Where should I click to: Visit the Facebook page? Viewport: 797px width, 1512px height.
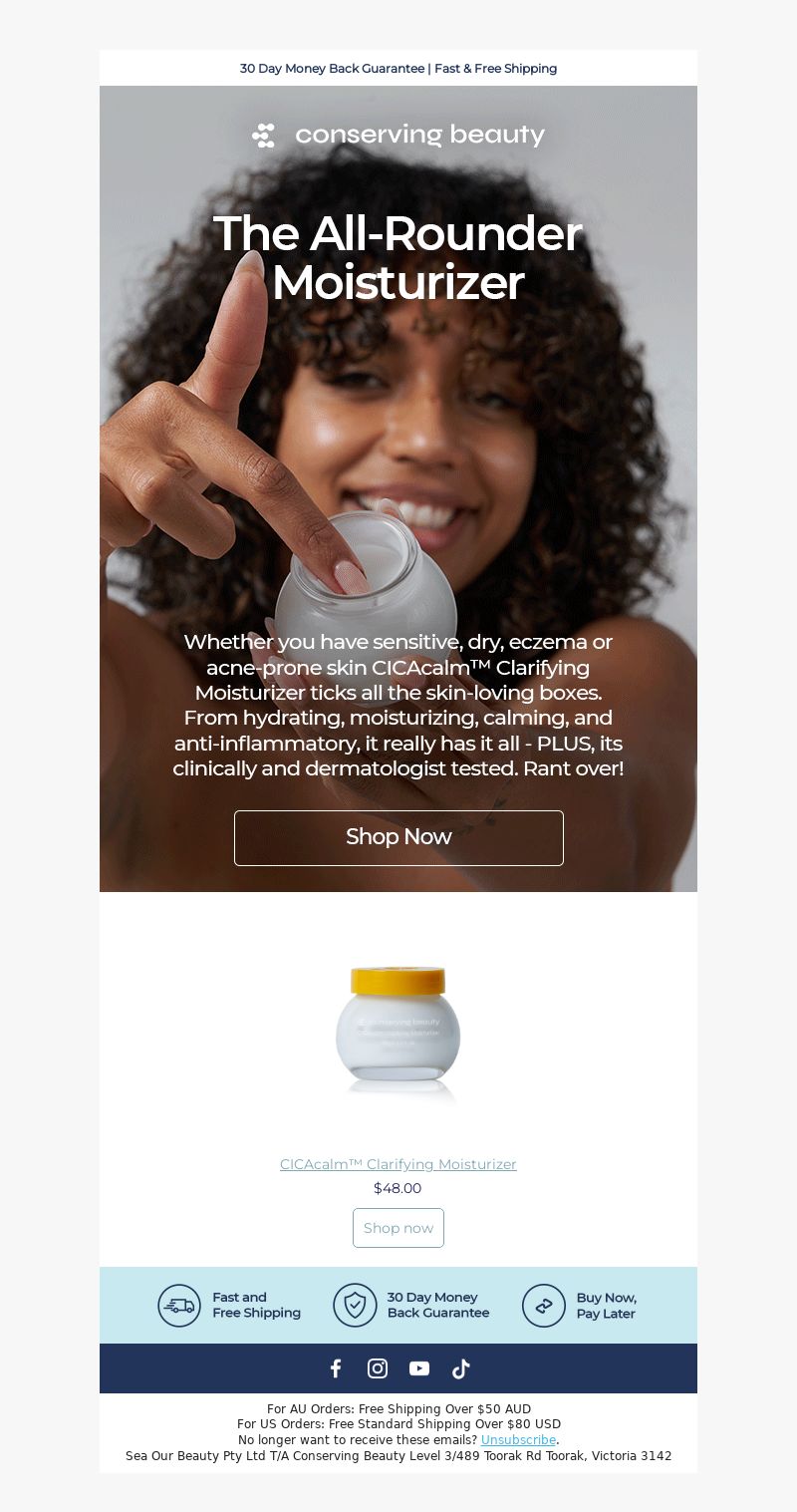(x=336, y=1368)
